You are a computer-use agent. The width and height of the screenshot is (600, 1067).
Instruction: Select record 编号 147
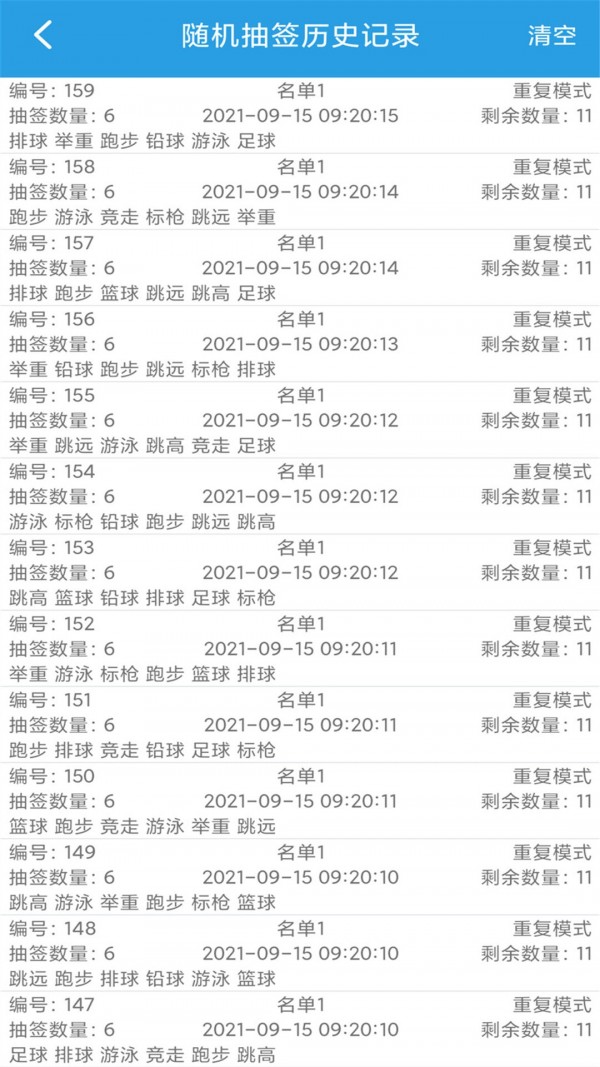click(300, 1029)
